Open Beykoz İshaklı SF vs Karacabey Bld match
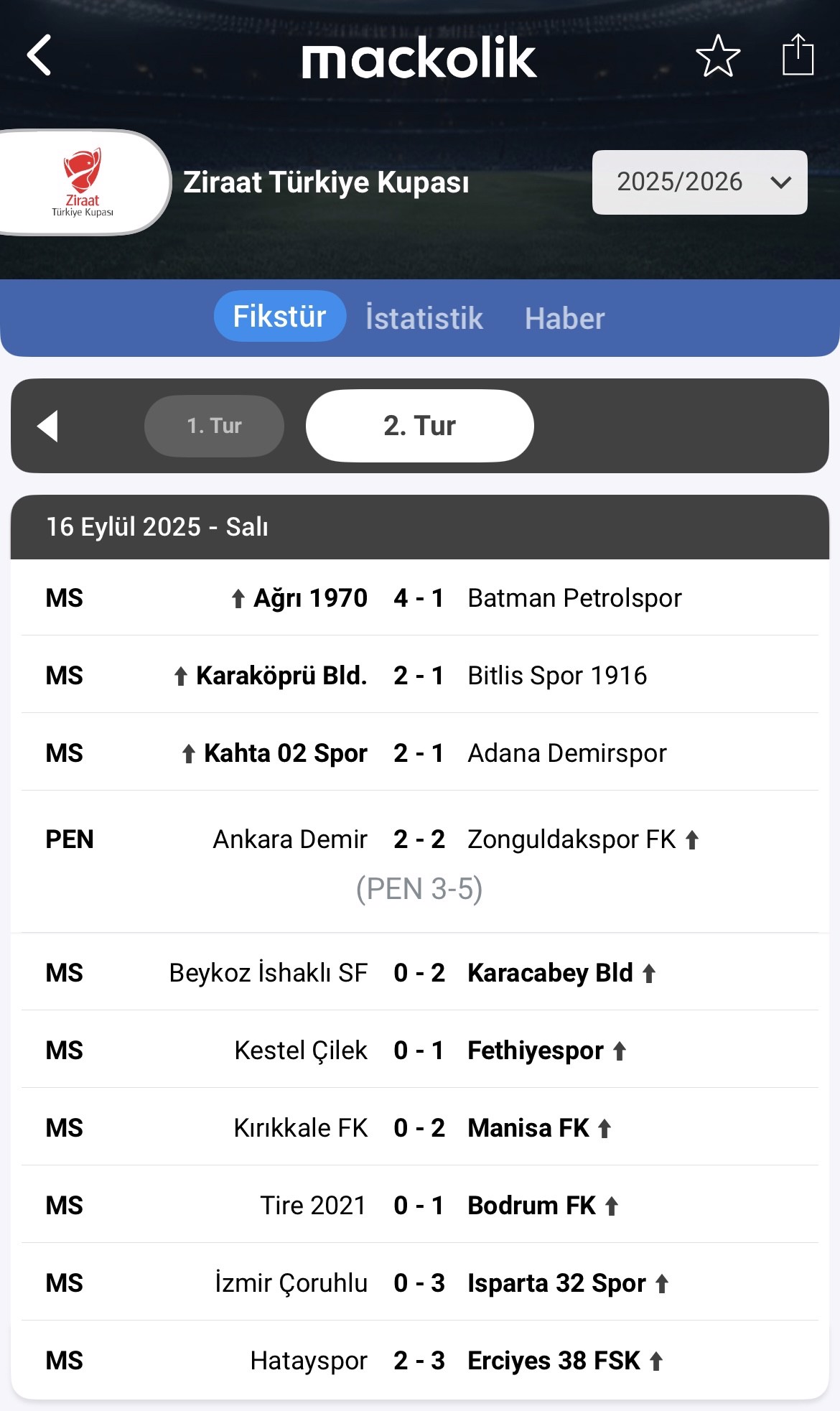 pos(420,972)
